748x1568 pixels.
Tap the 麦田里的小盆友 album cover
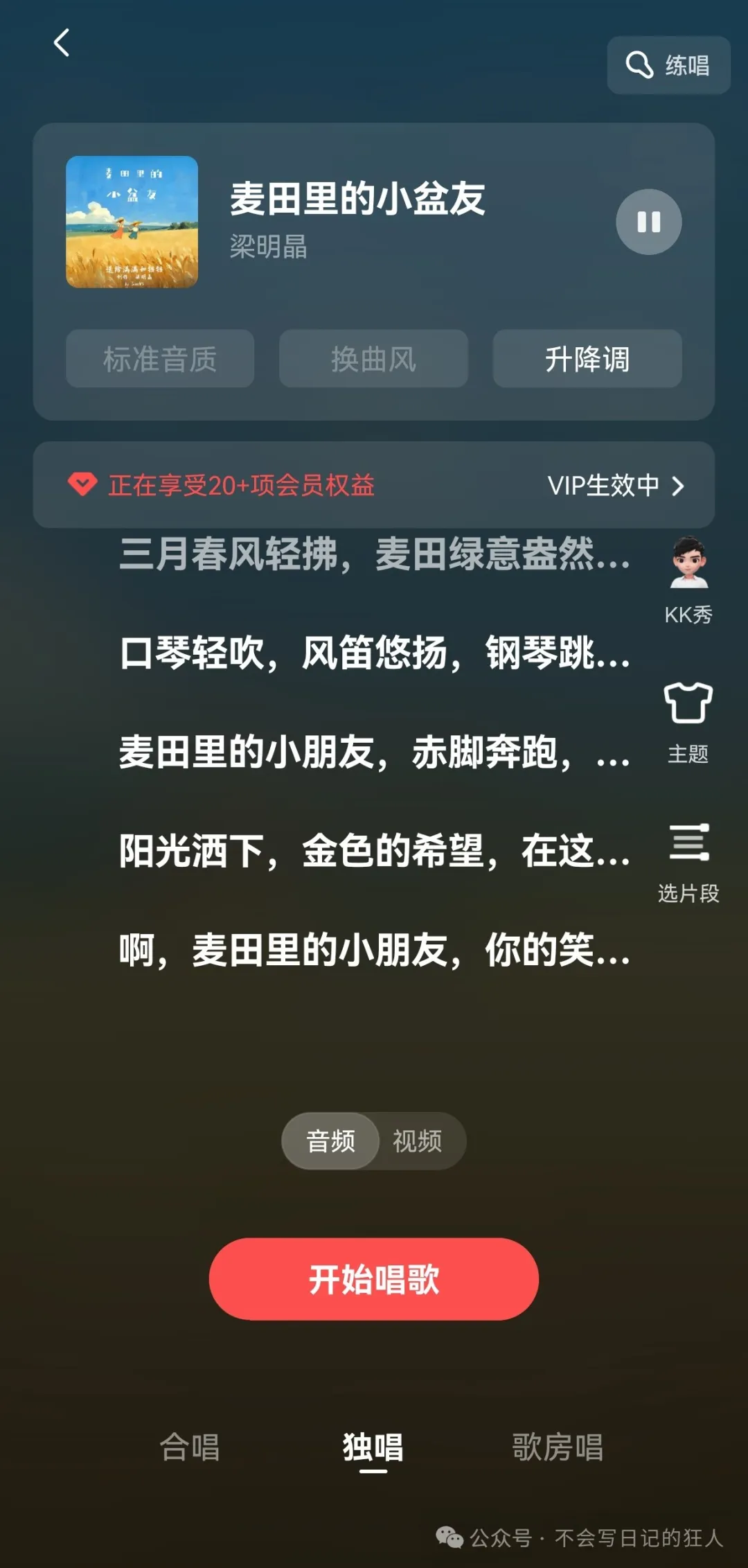pyautogui.click(x=132, y=222)
